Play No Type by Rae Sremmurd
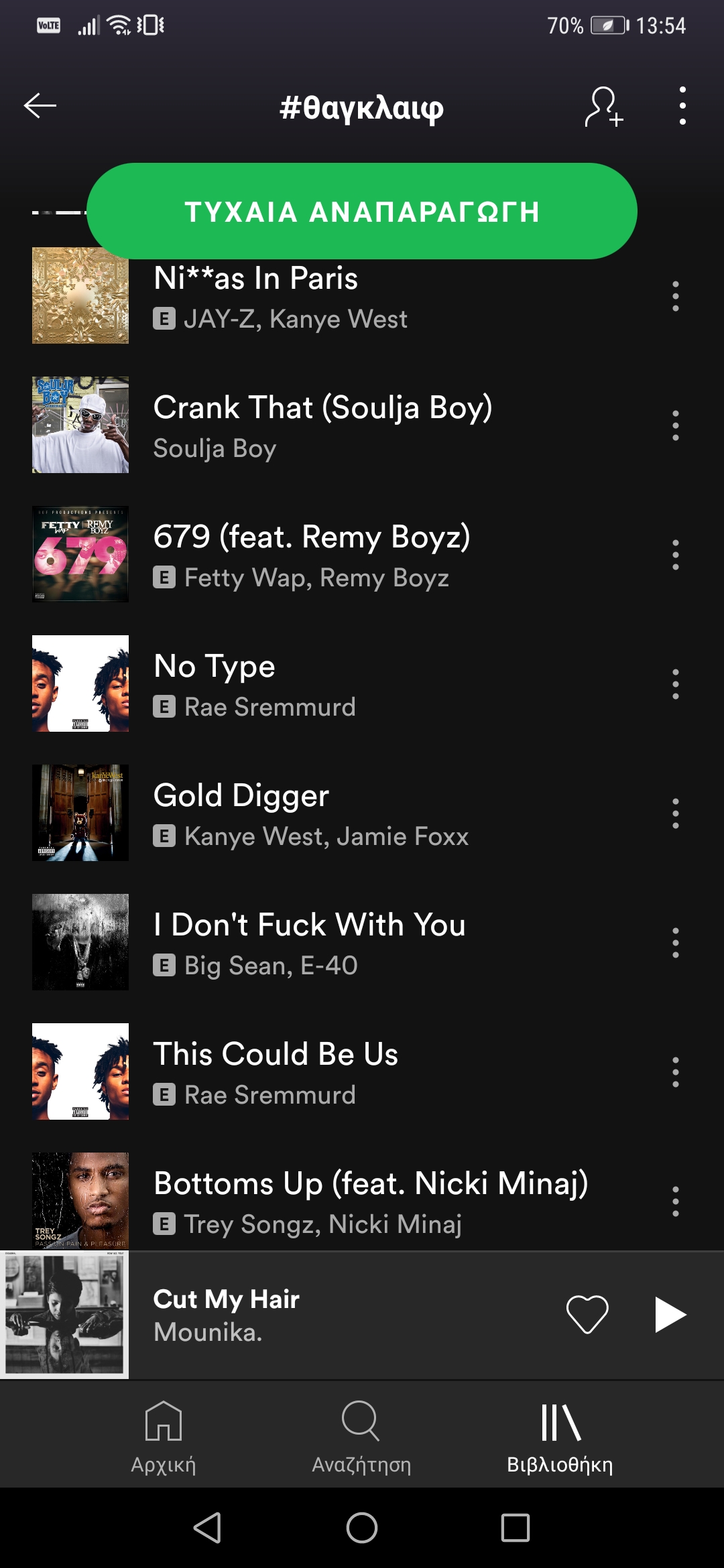This screenshot has height=1568, width=724. 335,684
